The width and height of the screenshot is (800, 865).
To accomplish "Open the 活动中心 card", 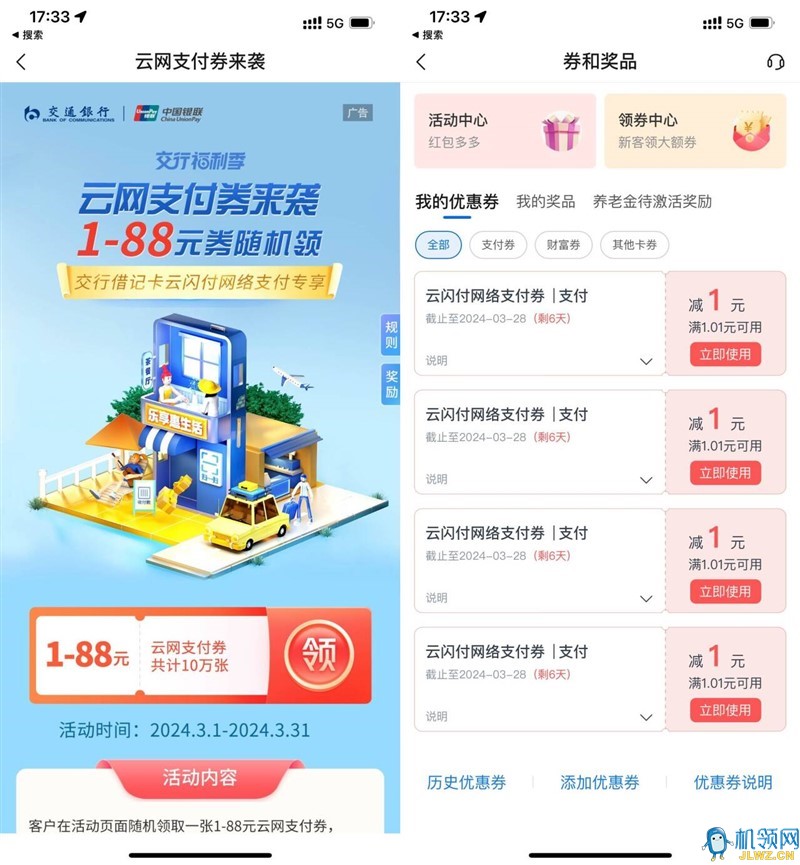I will click(x=505, y=131).
